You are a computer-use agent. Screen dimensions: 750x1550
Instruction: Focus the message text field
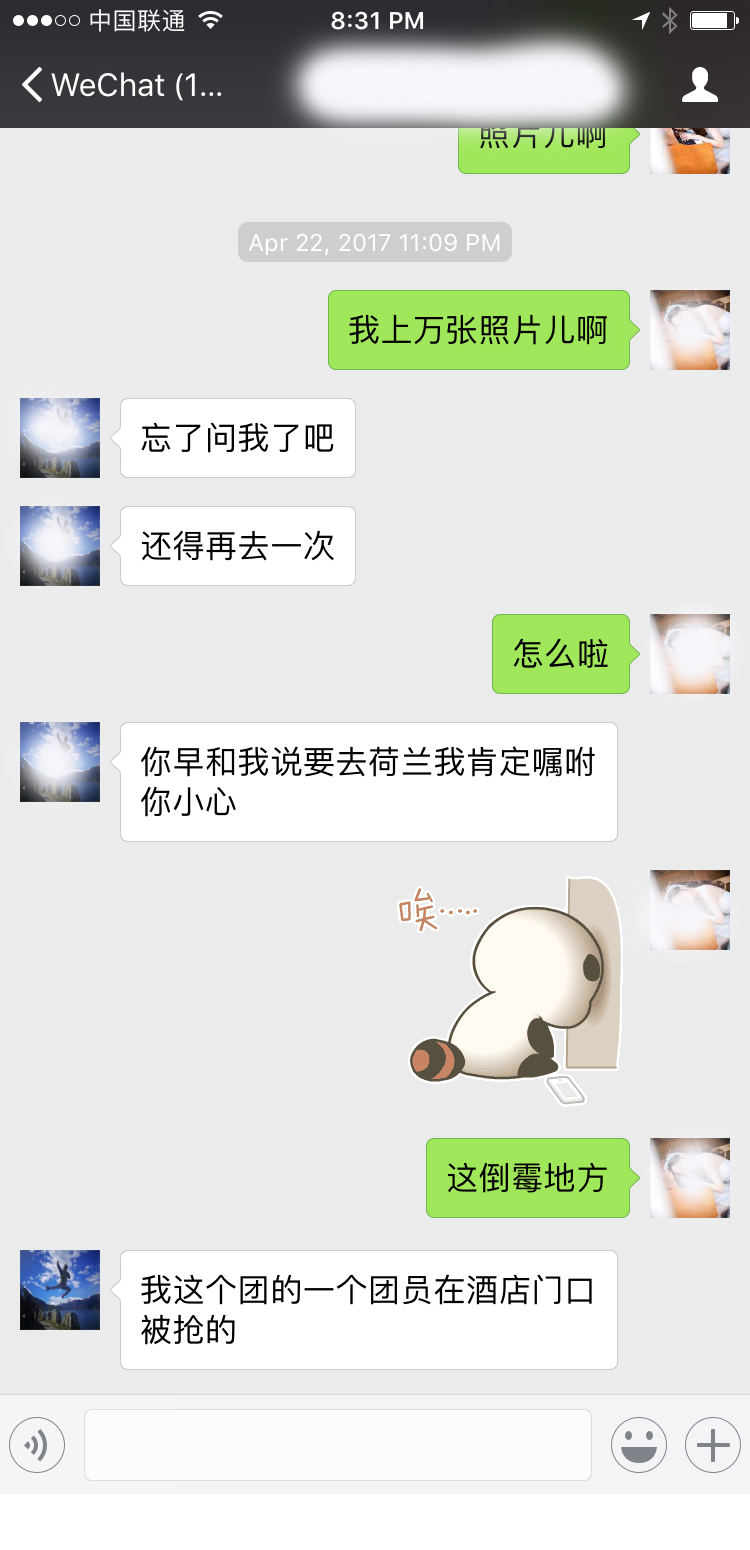(x=337, y=1445)
